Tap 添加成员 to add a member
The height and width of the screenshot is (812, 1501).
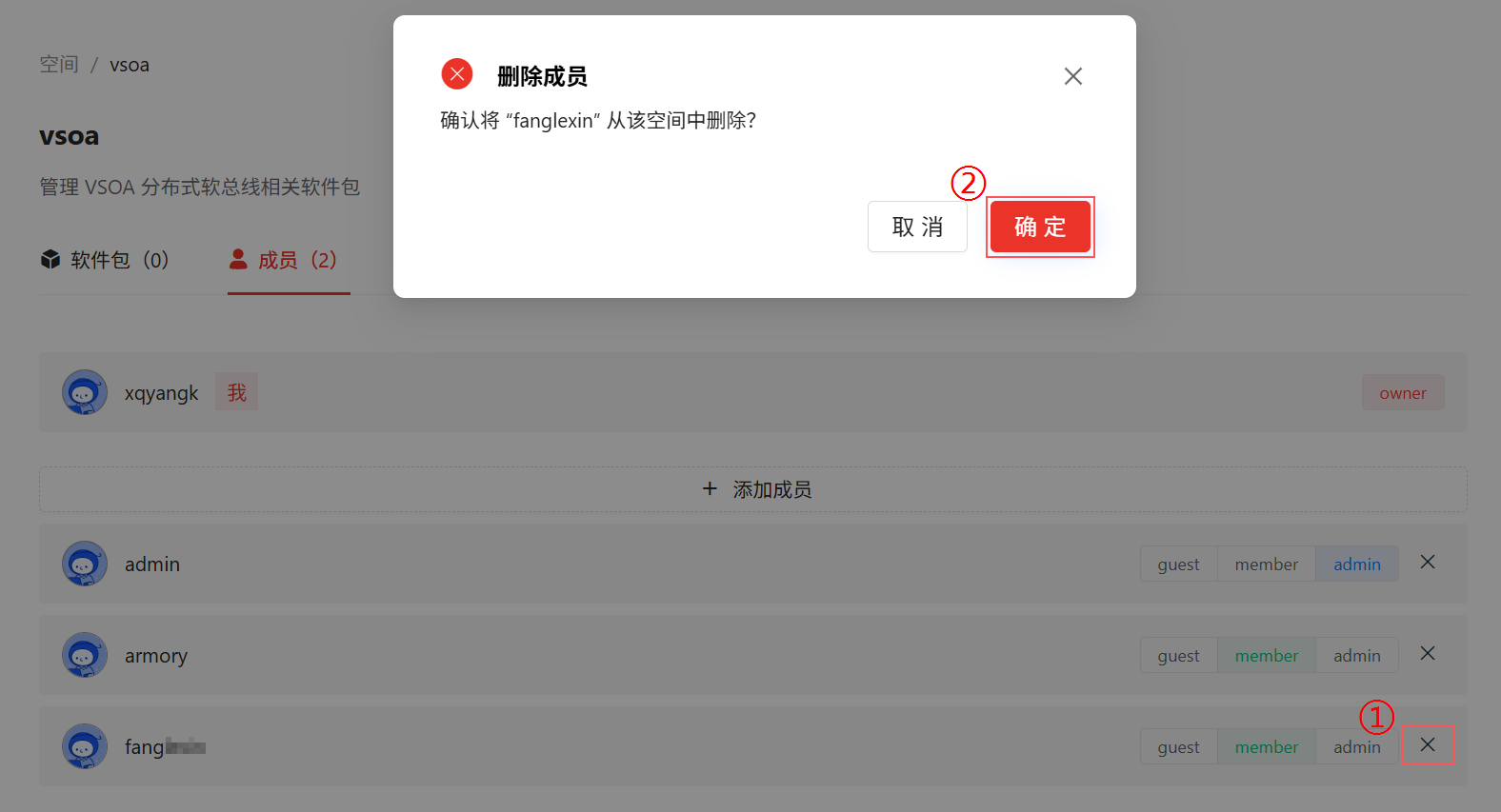[752, 489]
